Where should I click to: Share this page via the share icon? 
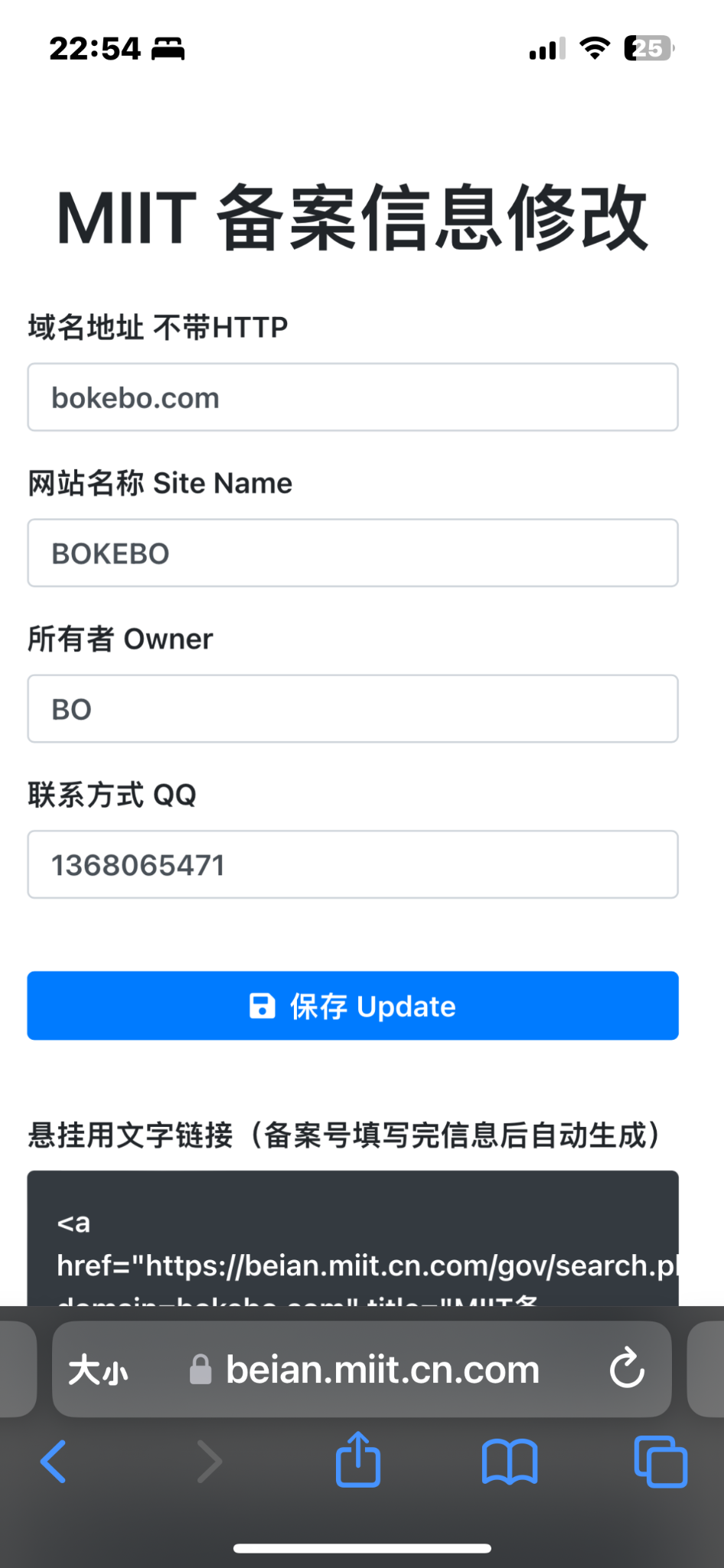pos(357,1460)
